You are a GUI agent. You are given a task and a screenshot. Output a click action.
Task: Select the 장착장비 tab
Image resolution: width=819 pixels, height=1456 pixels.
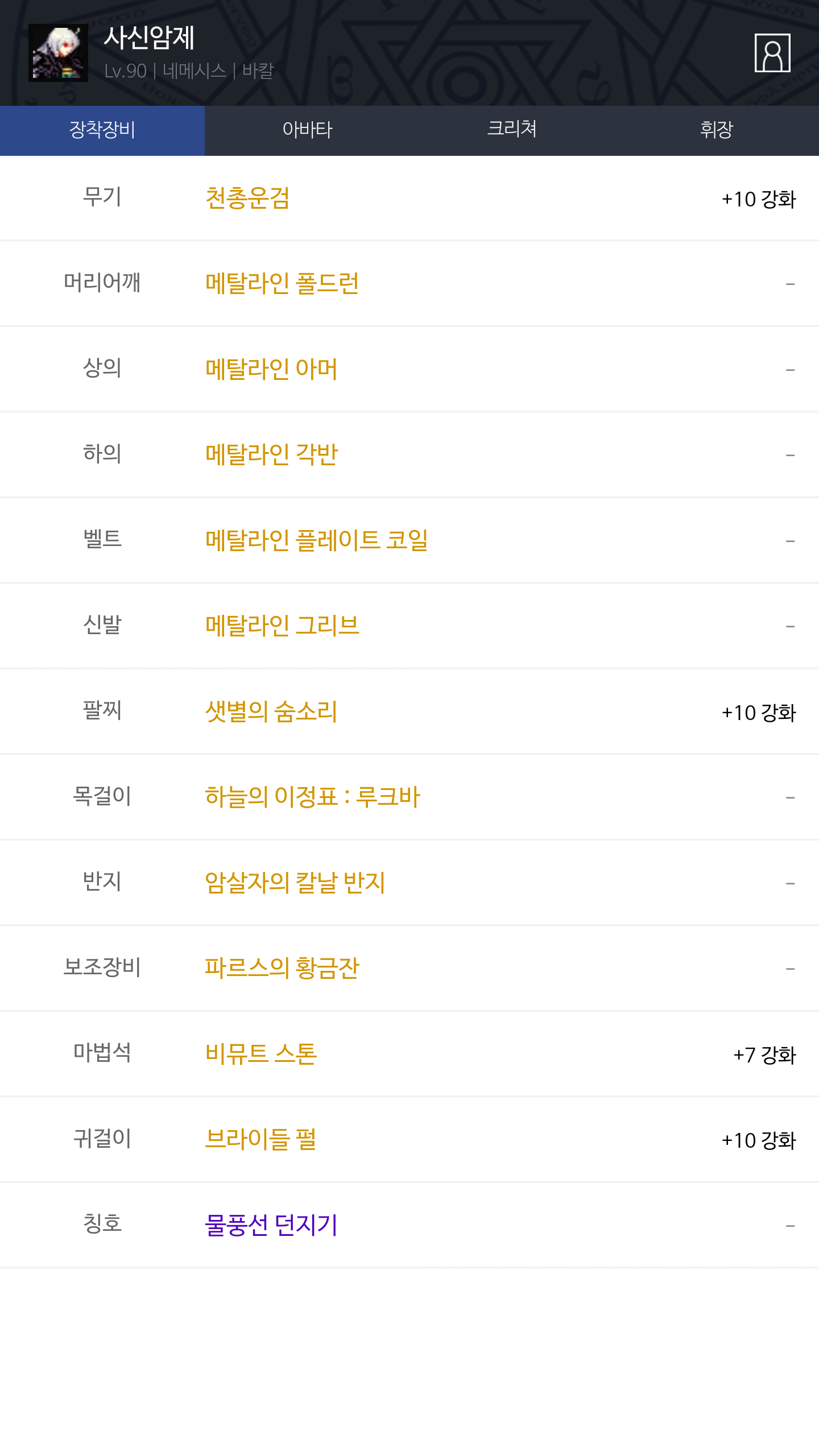102,130
